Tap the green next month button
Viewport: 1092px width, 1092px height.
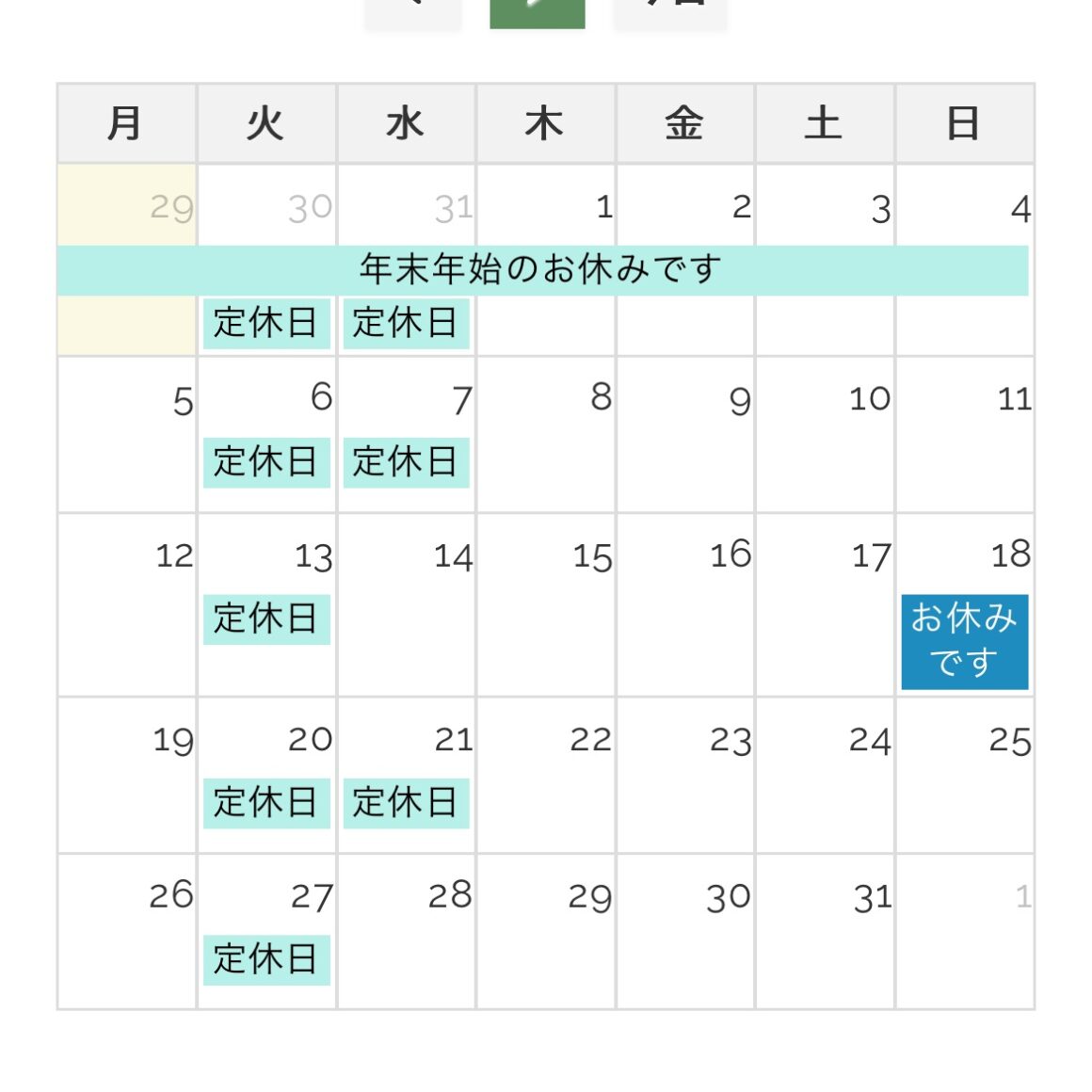click(x=537, y=9)
